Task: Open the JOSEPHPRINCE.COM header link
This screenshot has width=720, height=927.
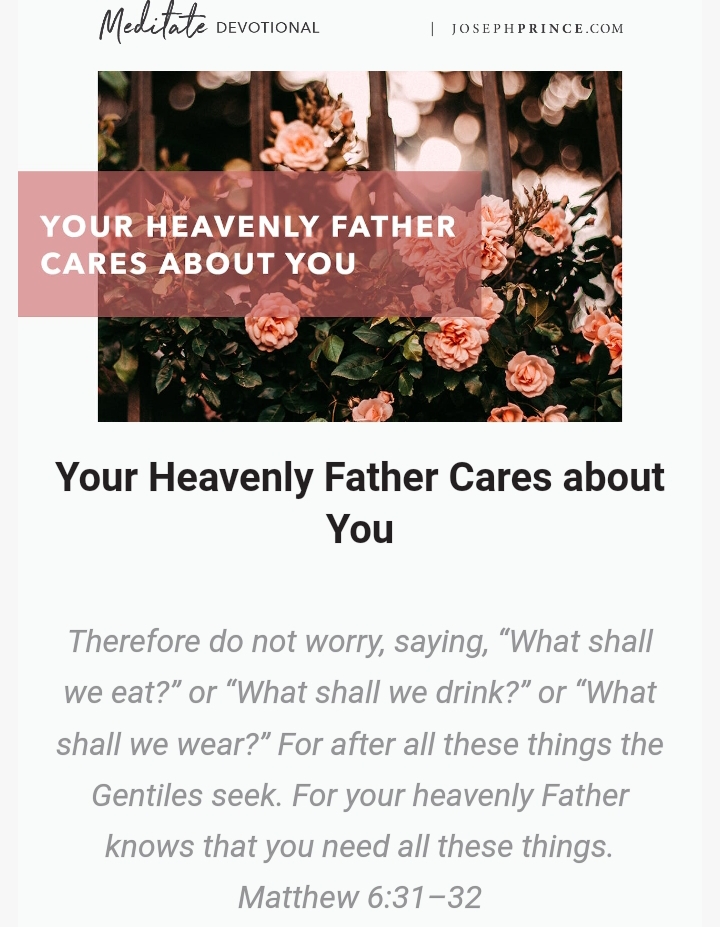Action: pos(537,29)
